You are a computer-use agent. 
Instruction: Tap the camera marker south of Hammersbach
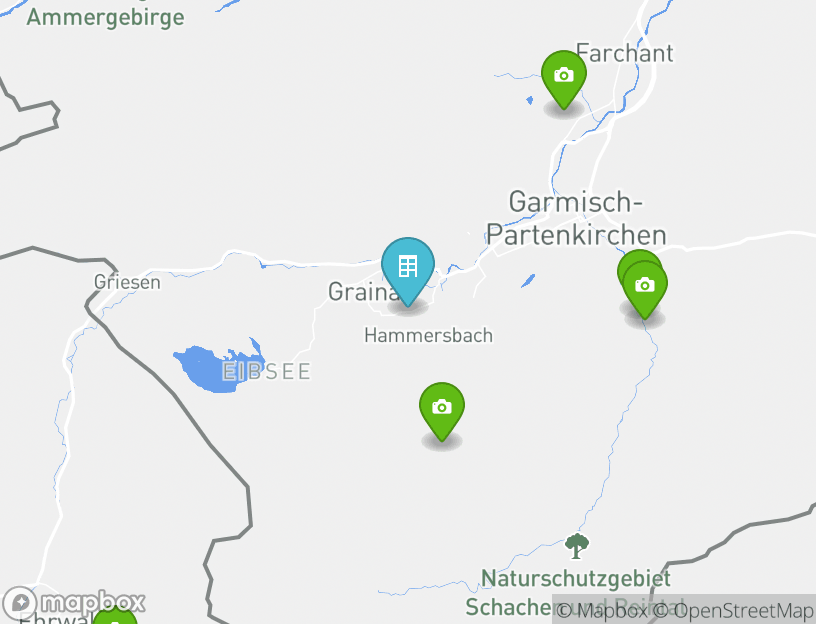pos(441,409)
